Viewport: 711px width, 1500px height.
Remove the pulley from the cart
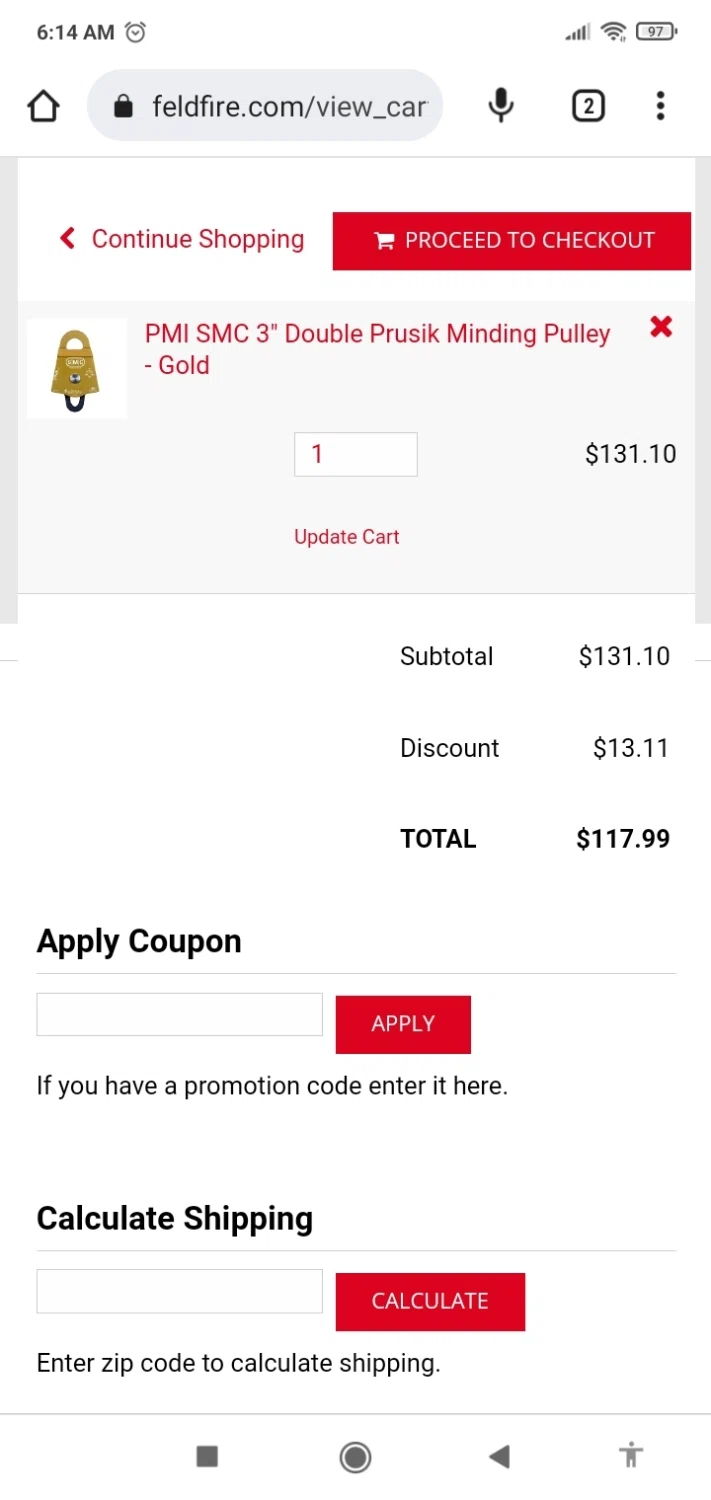[661, 327]
